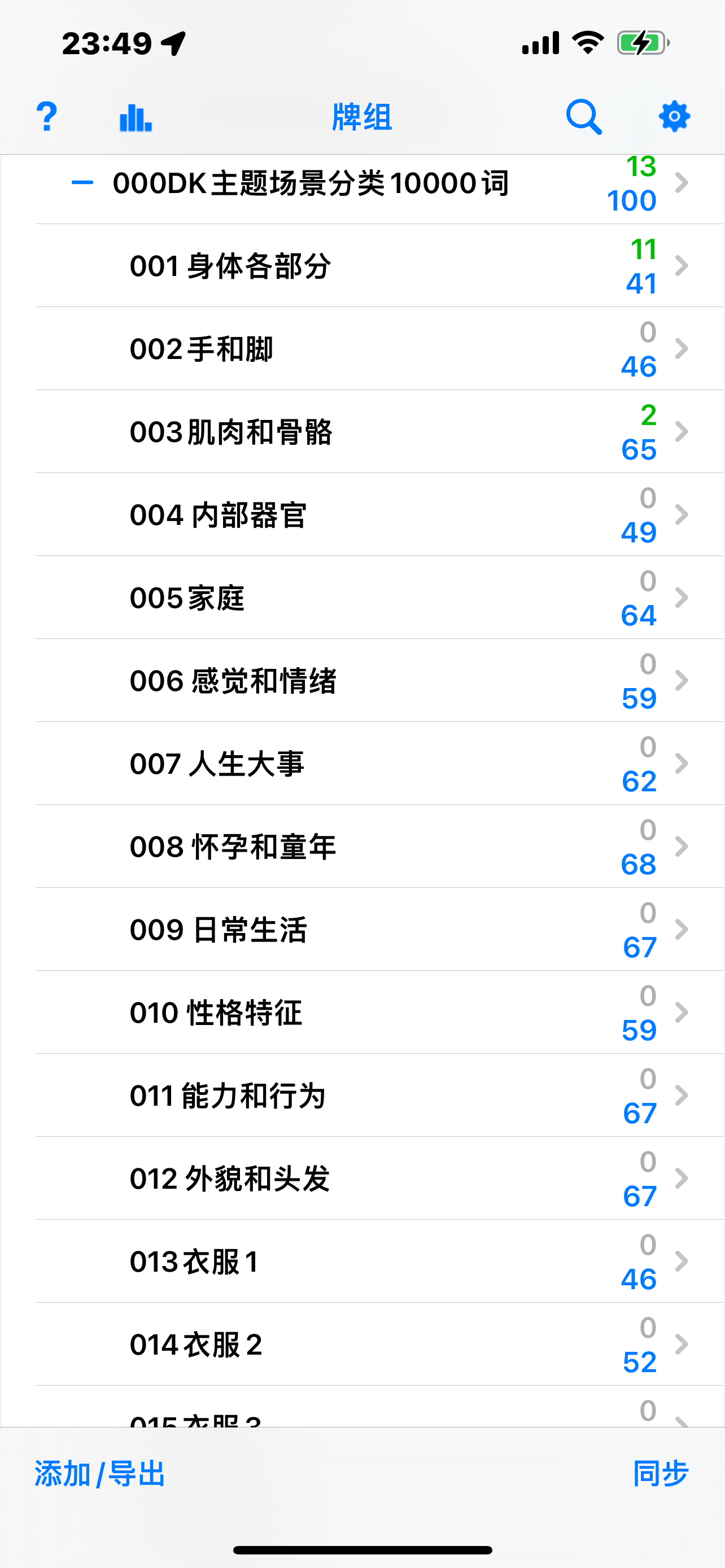This screenshot has width=725, height=1568.
Task: Open the 007 人生大事 deck
Action: (x=217, y=763)
